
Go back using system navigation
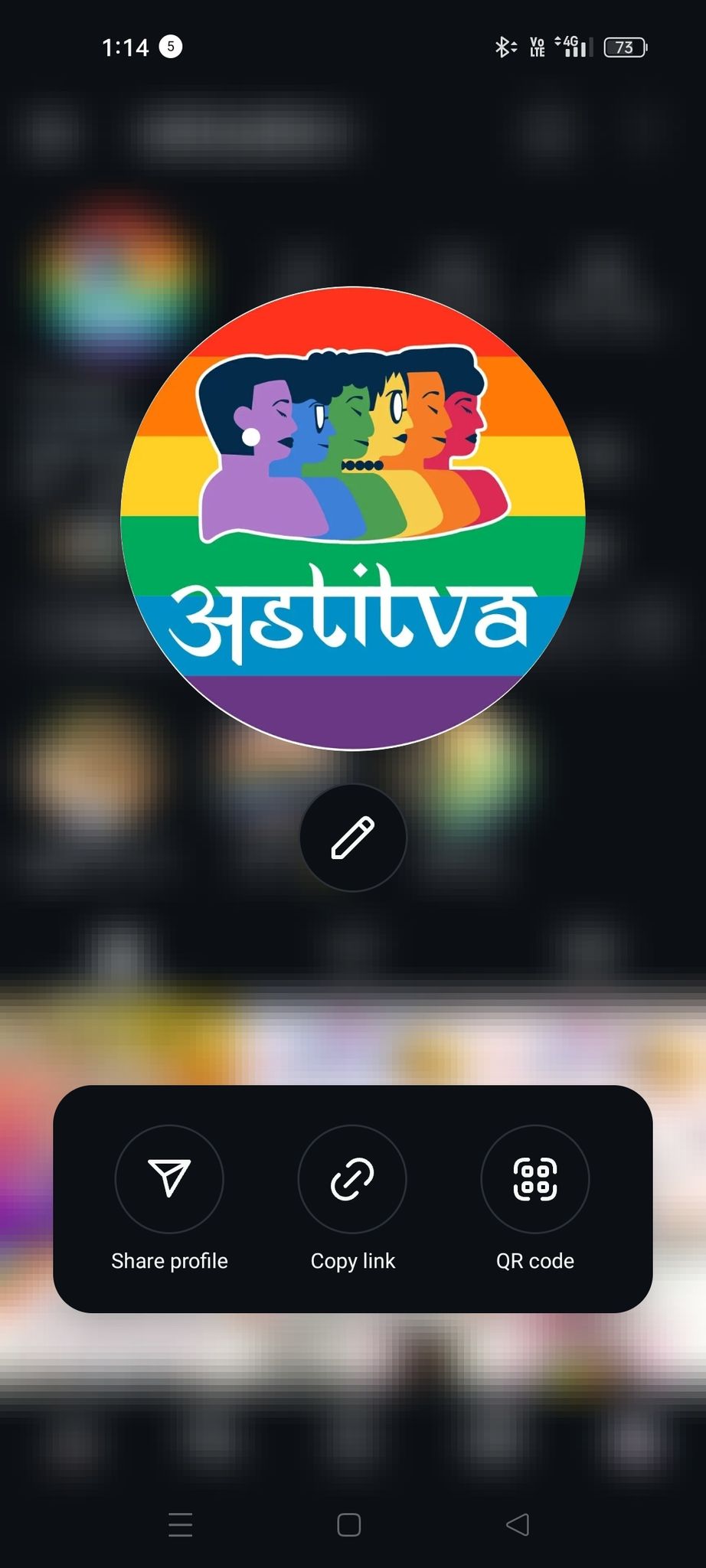point(518,1524)
